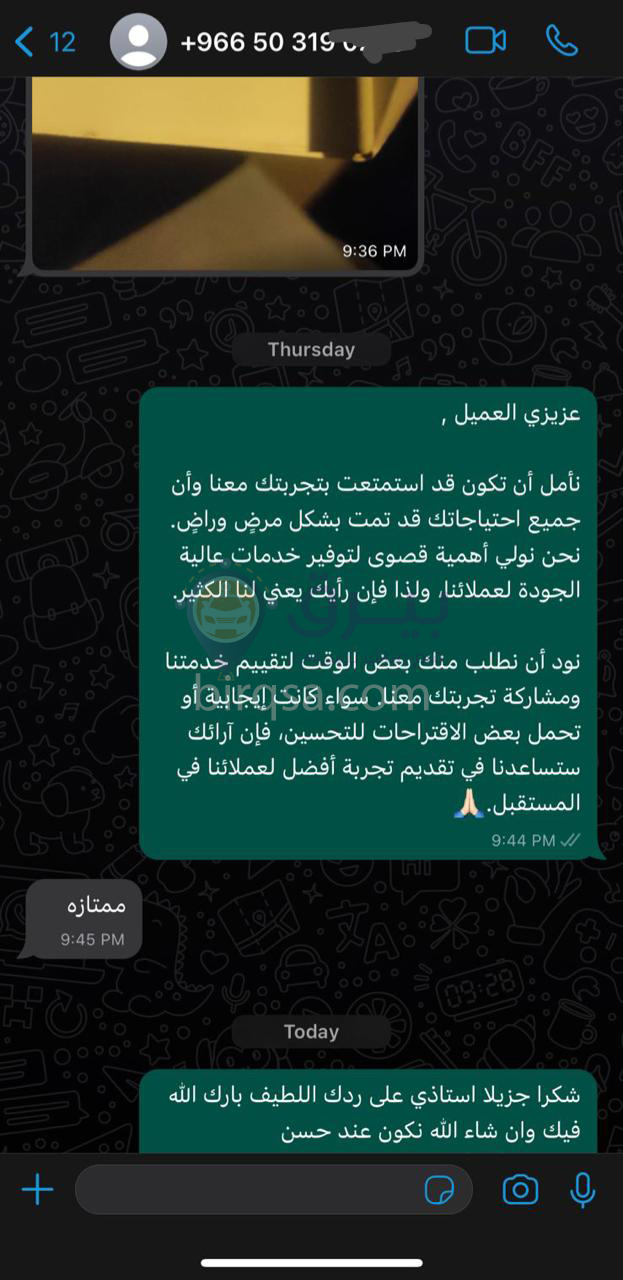
Task: Tap the microphone to record voice message
Action: pyautogui.click(x=582, y=1190)
